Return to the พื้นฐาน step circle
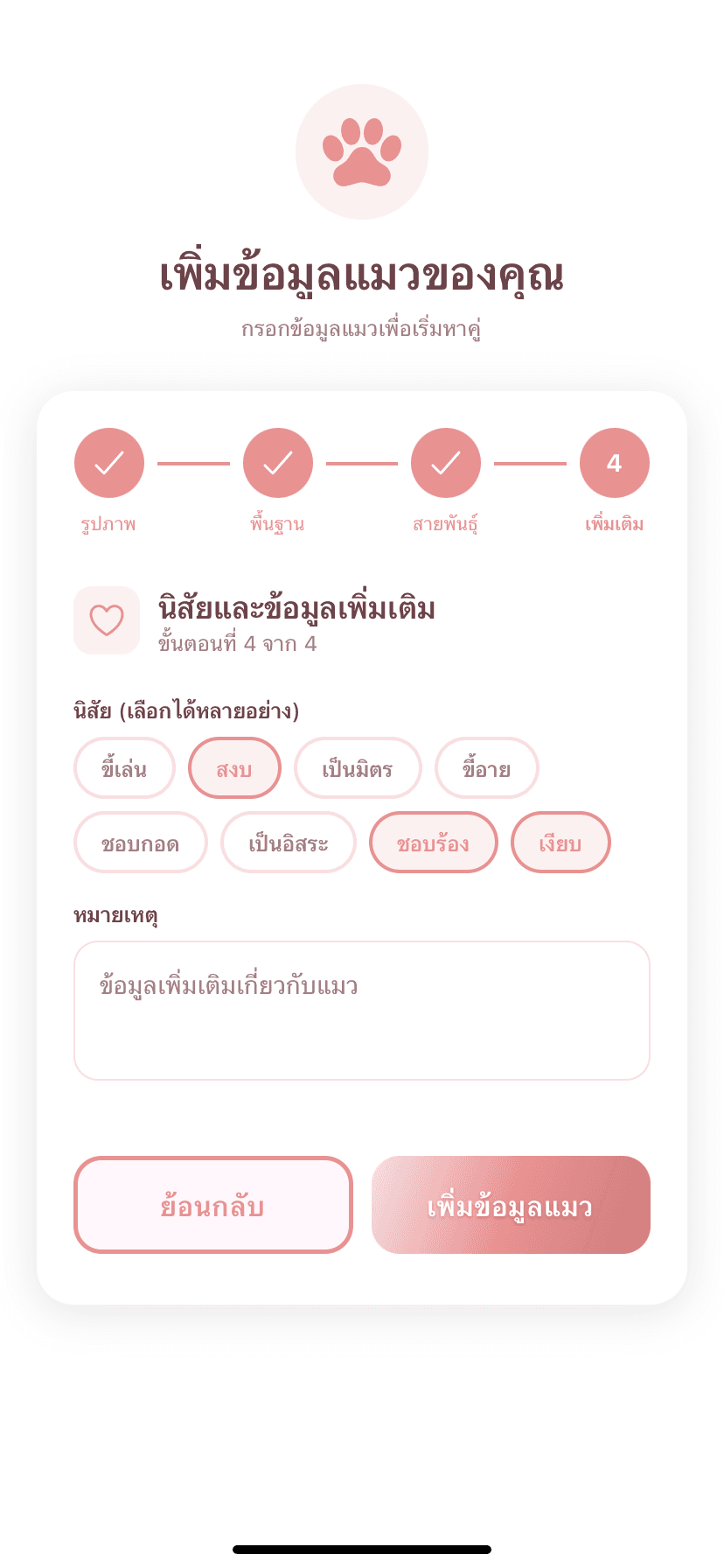 278,463
